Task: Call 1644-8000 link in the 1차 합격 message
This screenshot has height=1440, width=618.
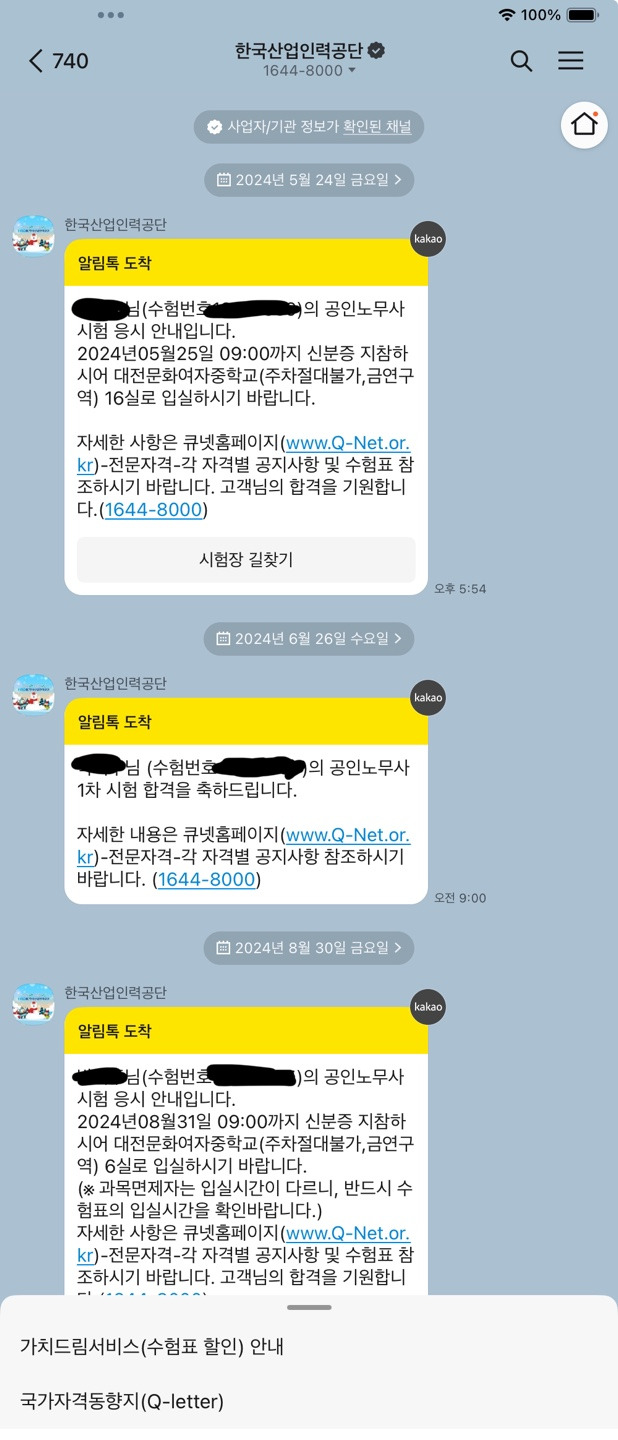Action: click(207, 880)
